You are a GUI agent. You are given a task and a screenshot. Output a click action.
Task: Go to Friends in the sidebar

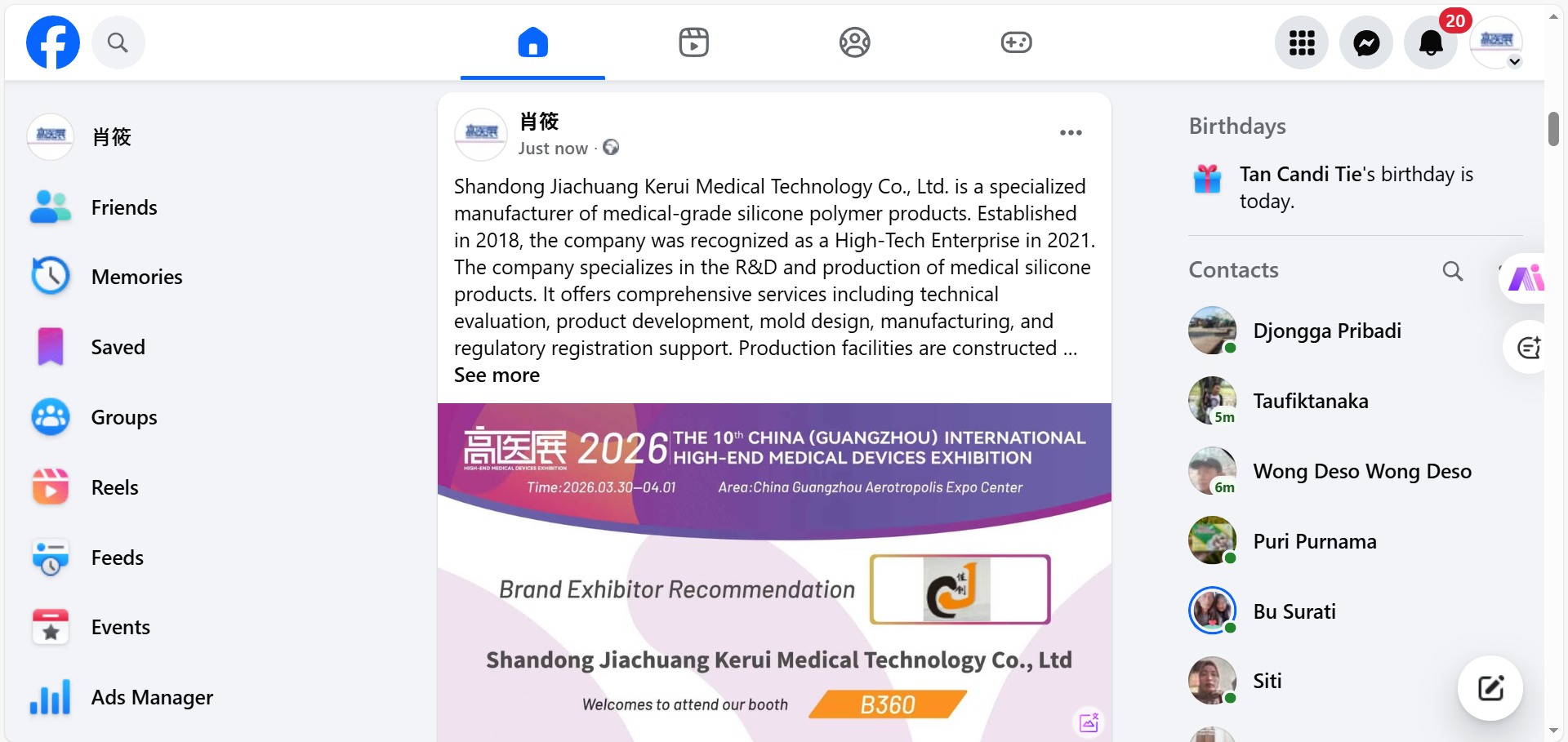[123, 207]
